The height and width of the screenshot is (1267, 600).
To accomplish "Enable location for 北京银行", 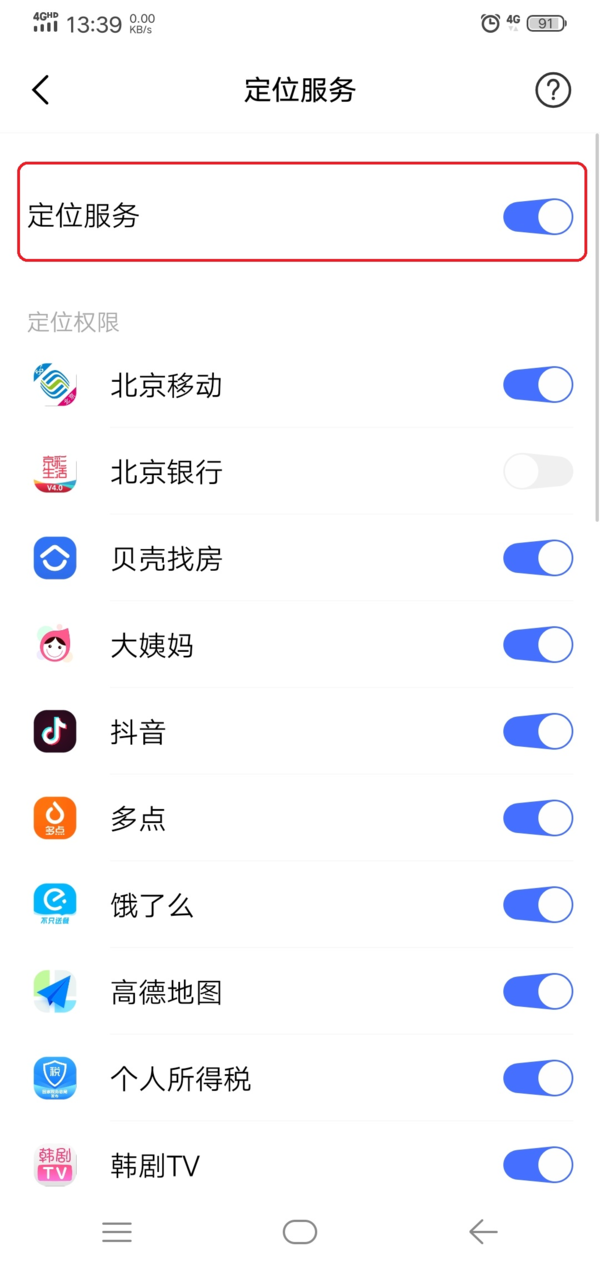I will coord(538,471).
